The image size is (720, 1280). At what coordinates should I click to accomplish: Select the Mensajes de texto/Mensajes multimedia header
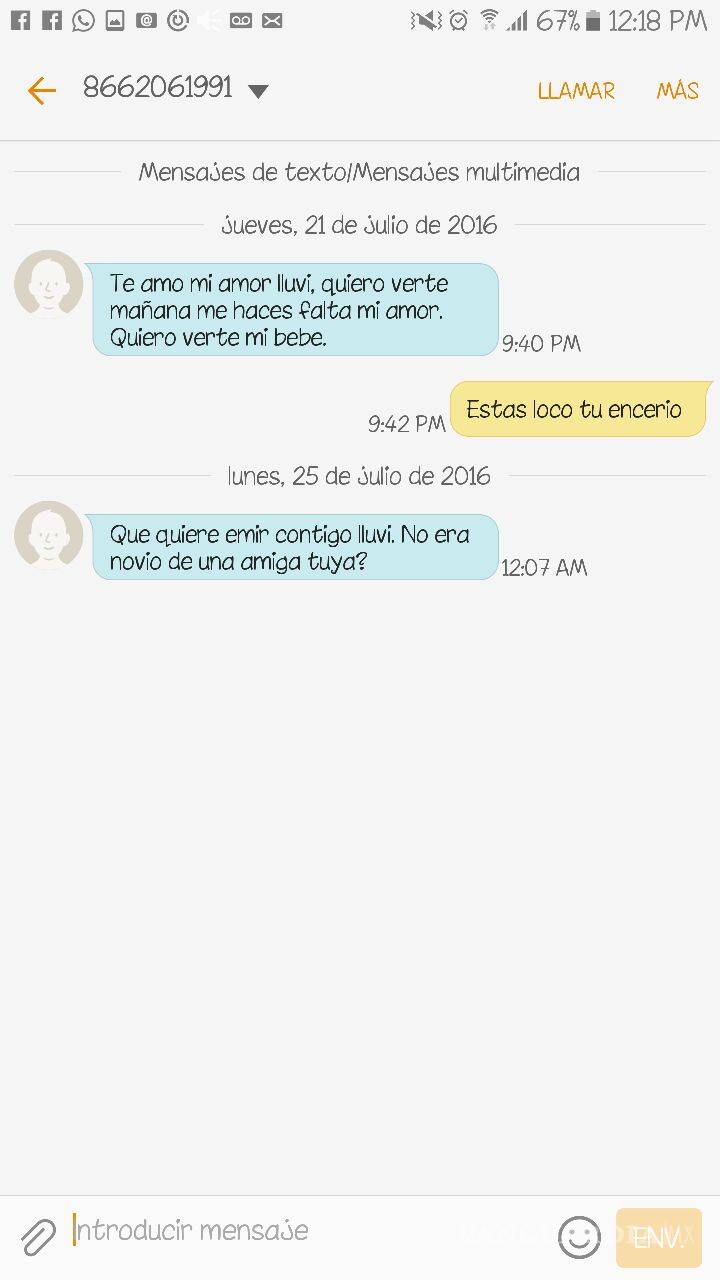click(x=359, y=172)
